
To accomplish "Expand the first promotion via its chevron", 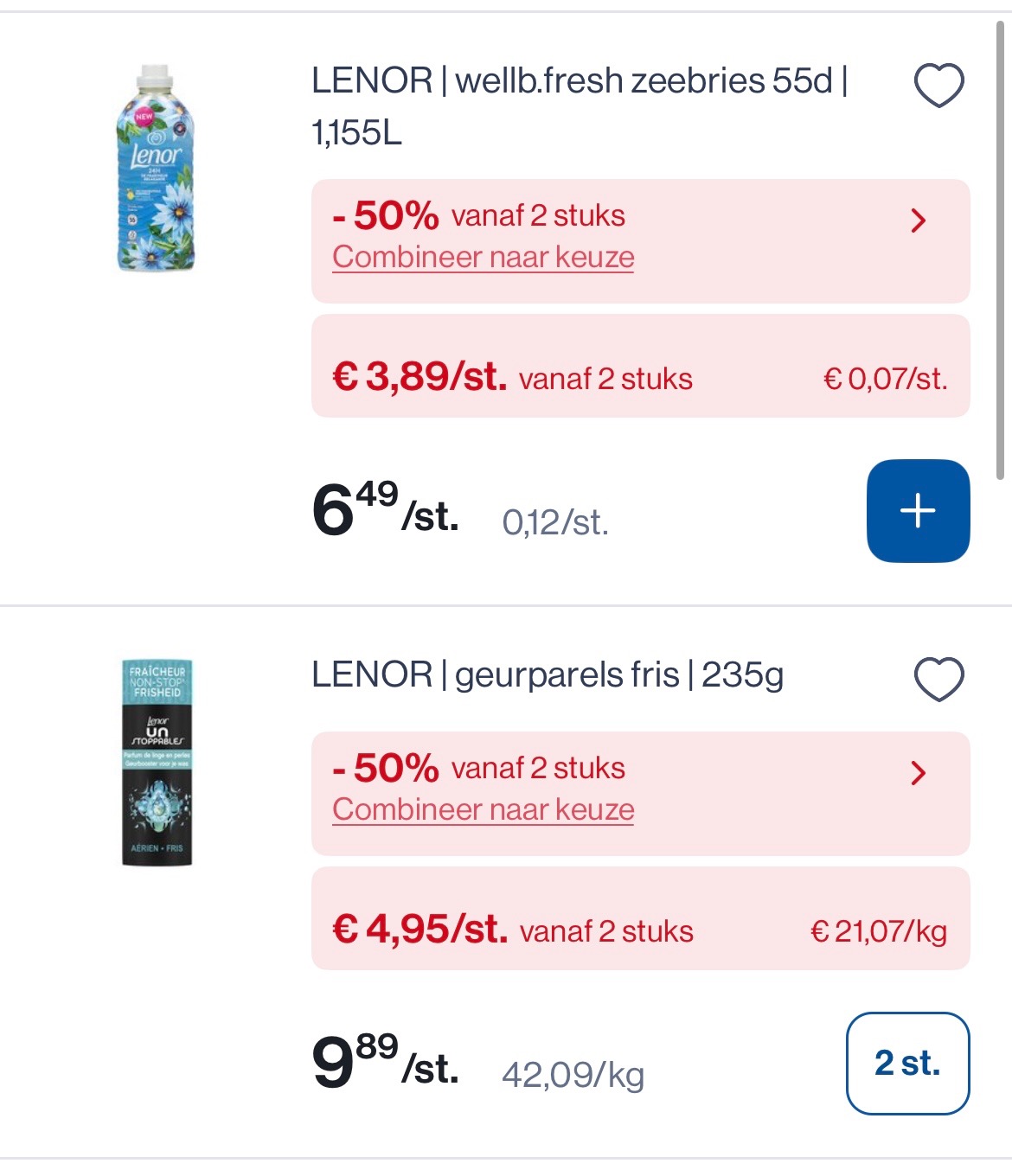I will [x=919, y=220].
